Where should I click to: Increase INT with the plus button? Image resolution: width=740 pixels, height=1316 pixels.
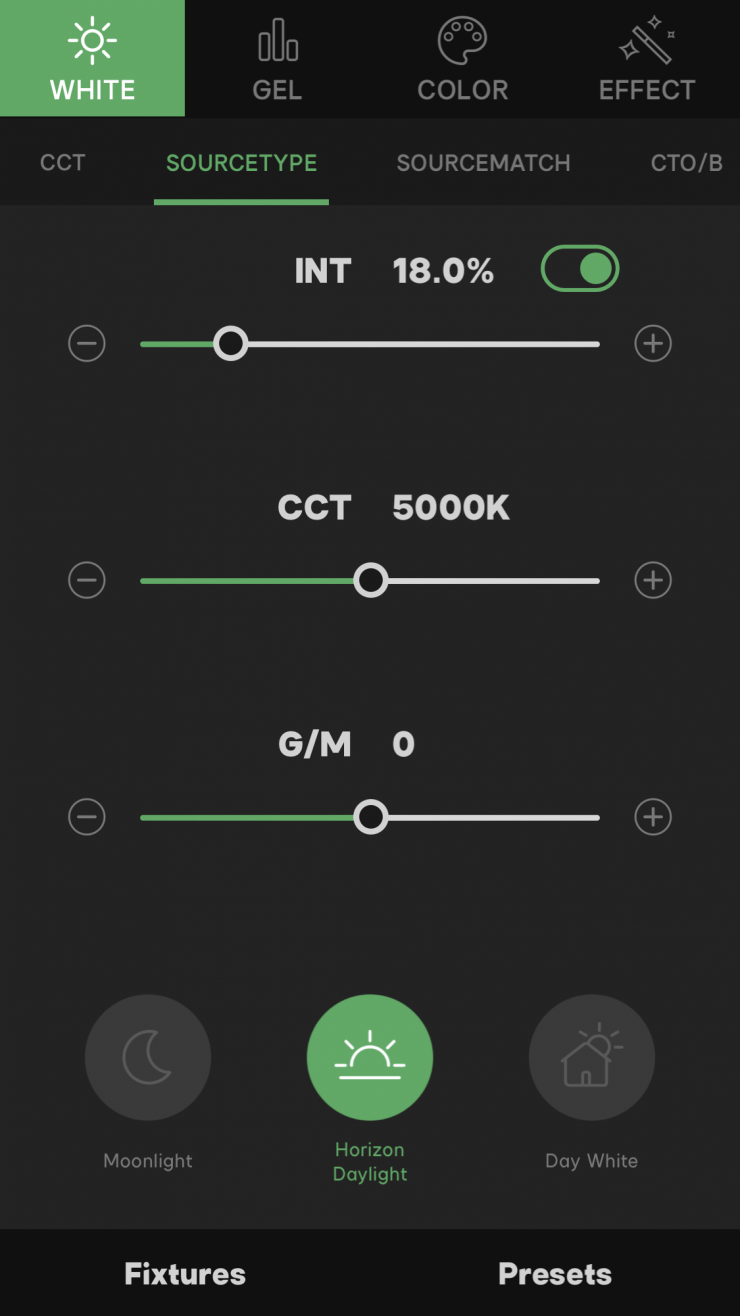[x=653, y=344]
